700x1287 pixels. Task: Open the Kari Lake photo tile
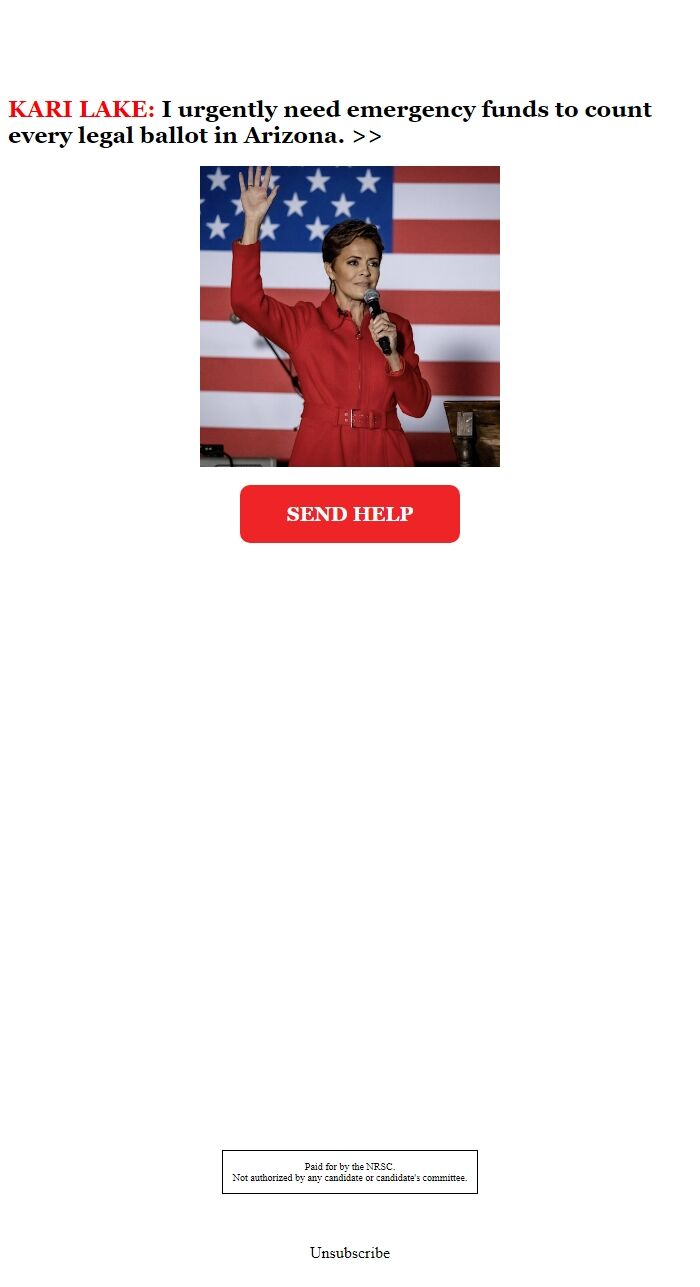pos(349,316)
